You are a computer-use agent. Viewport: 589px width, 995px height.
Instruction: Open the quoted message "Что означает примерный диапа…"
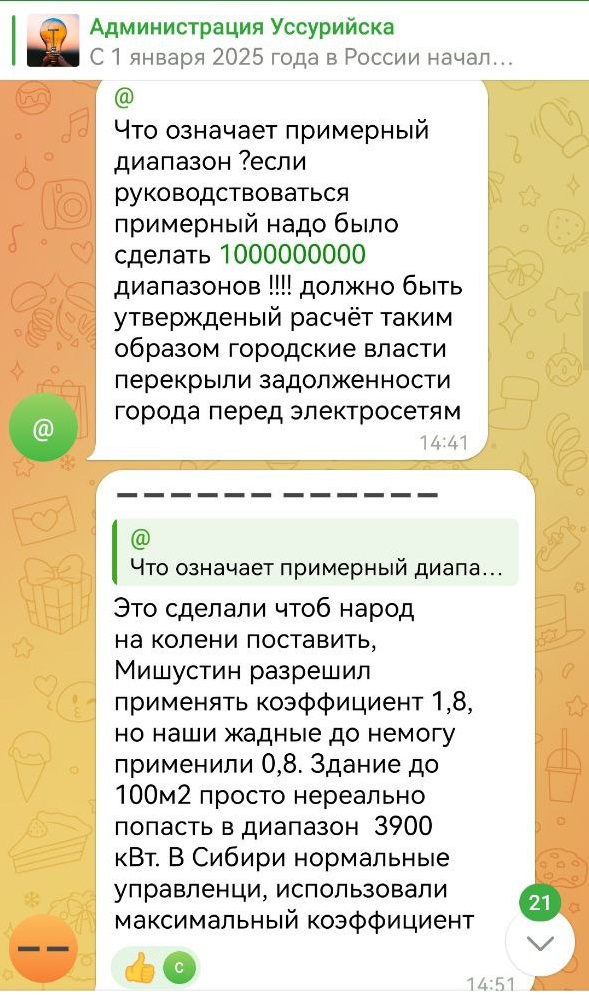click(x=315, y=552)
